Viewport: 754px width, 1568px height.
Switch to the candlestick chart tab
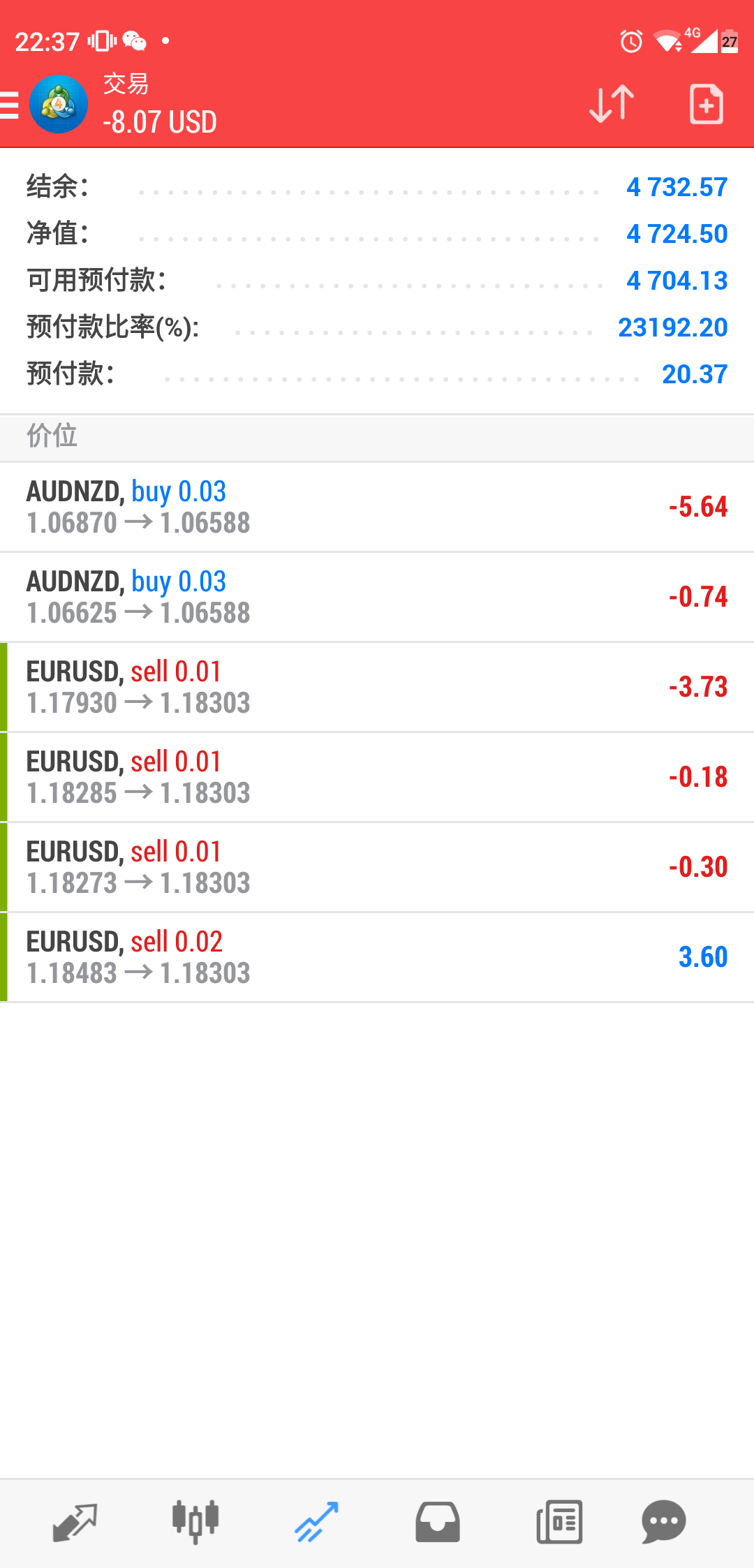click(x=195, y=1522)
